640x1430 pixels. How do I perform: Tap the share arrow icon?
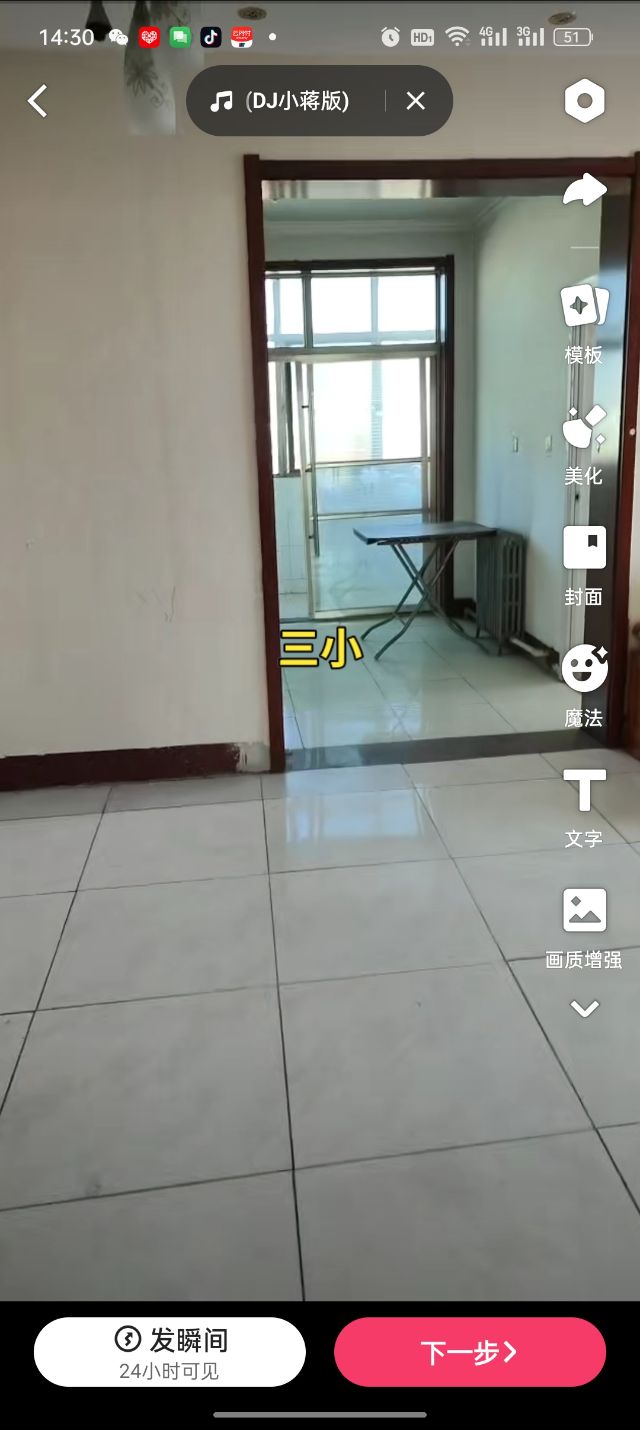tap(584, 189)
